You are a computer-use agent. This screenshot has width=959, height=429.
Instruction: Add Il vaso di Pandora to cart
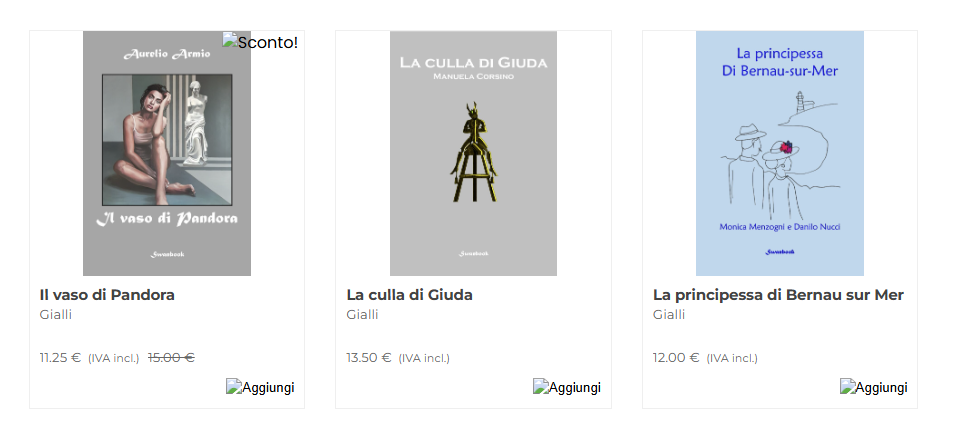click(x=260, y=387)
